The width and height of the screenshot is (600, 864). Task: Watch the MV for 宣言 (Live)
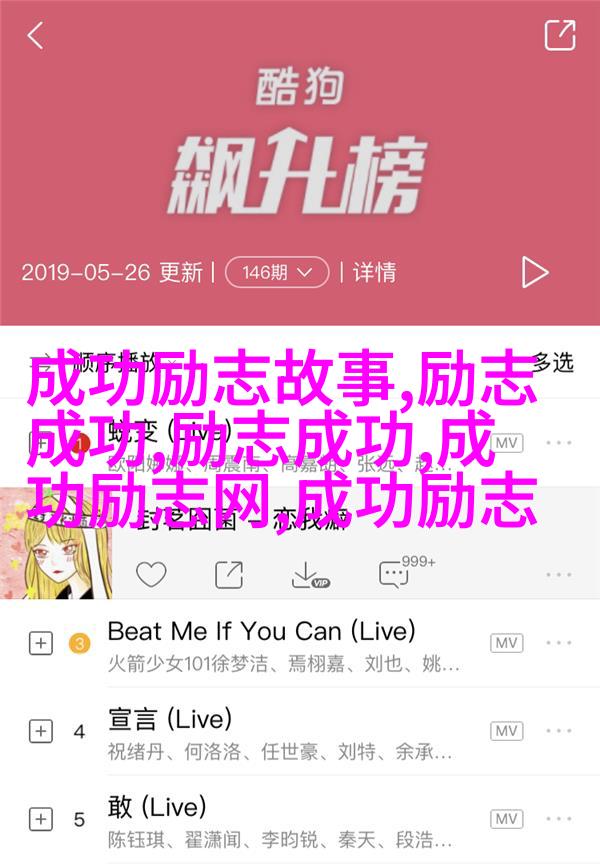point(507,730)
